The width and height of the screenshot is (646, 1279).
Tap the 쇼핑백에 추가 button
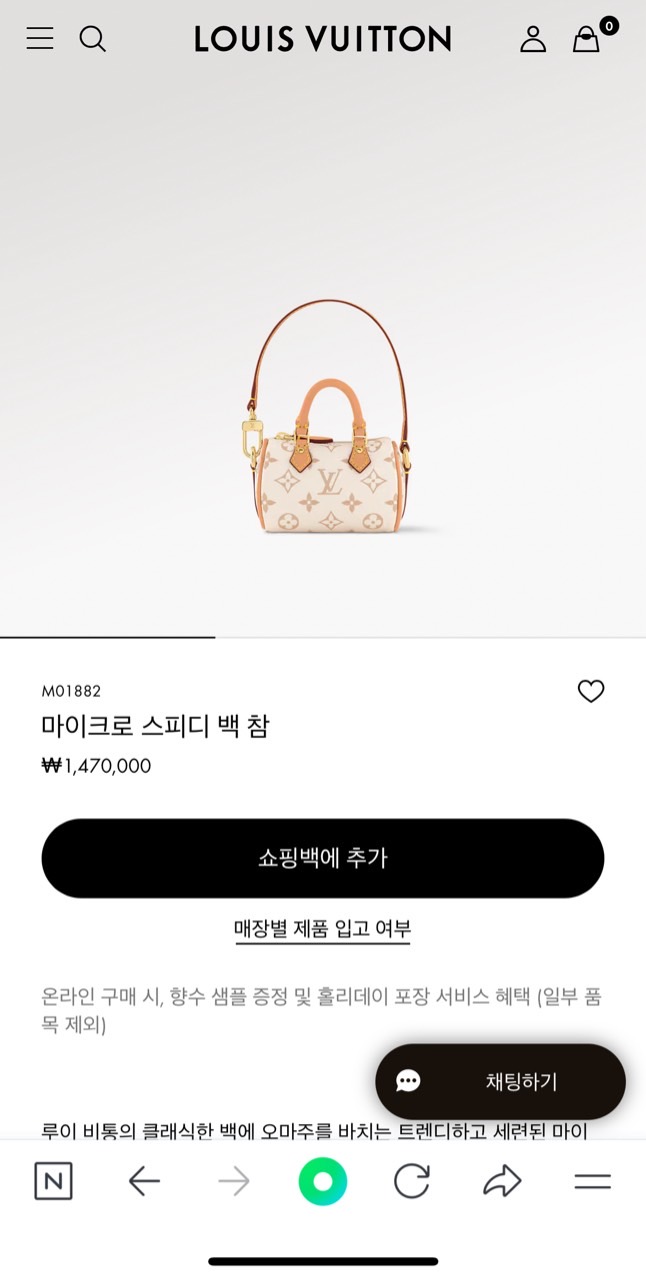[x=322, y=858]
